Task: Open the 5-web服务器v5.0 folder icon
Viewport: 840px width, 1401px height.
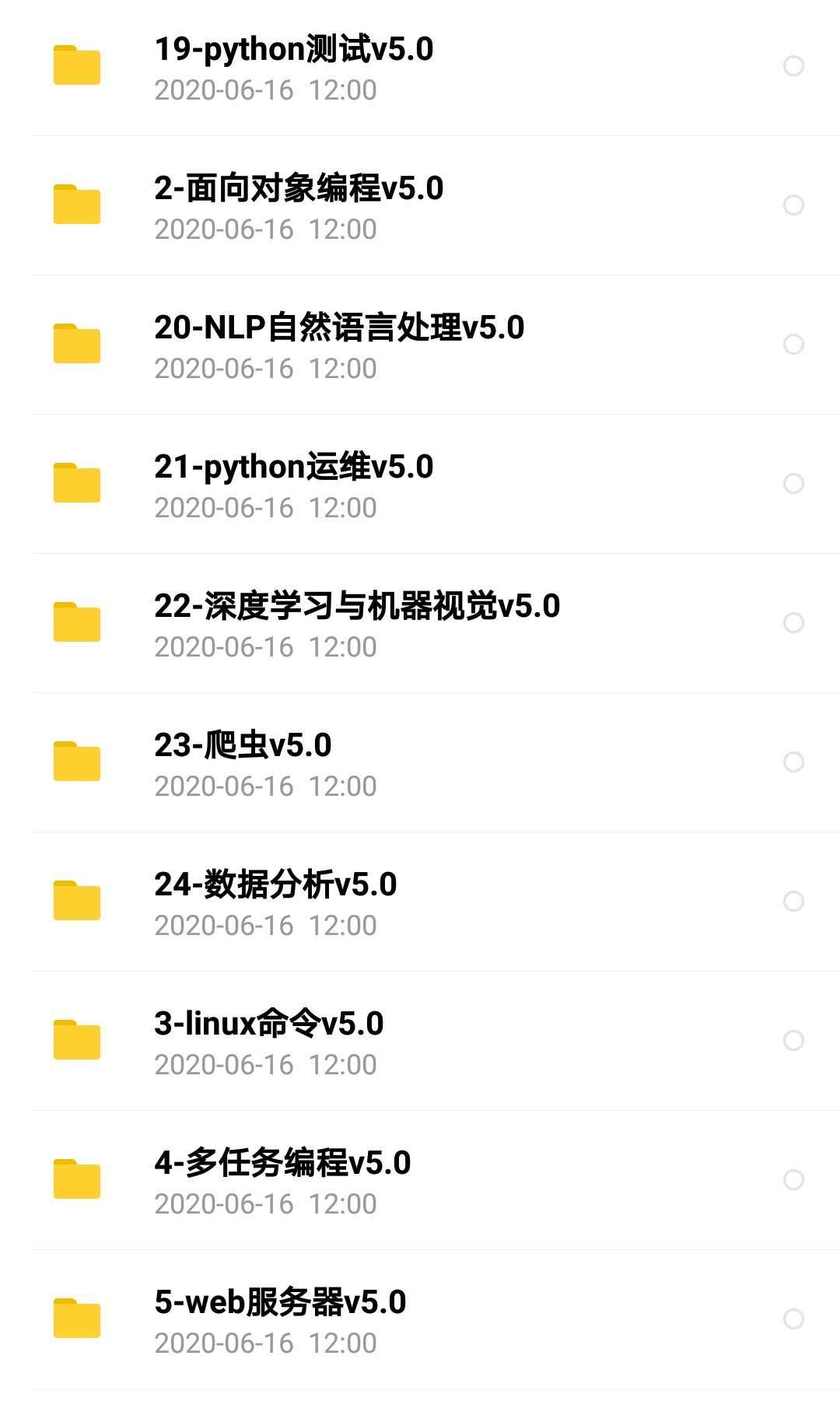Action: (x=78, y=1318)
